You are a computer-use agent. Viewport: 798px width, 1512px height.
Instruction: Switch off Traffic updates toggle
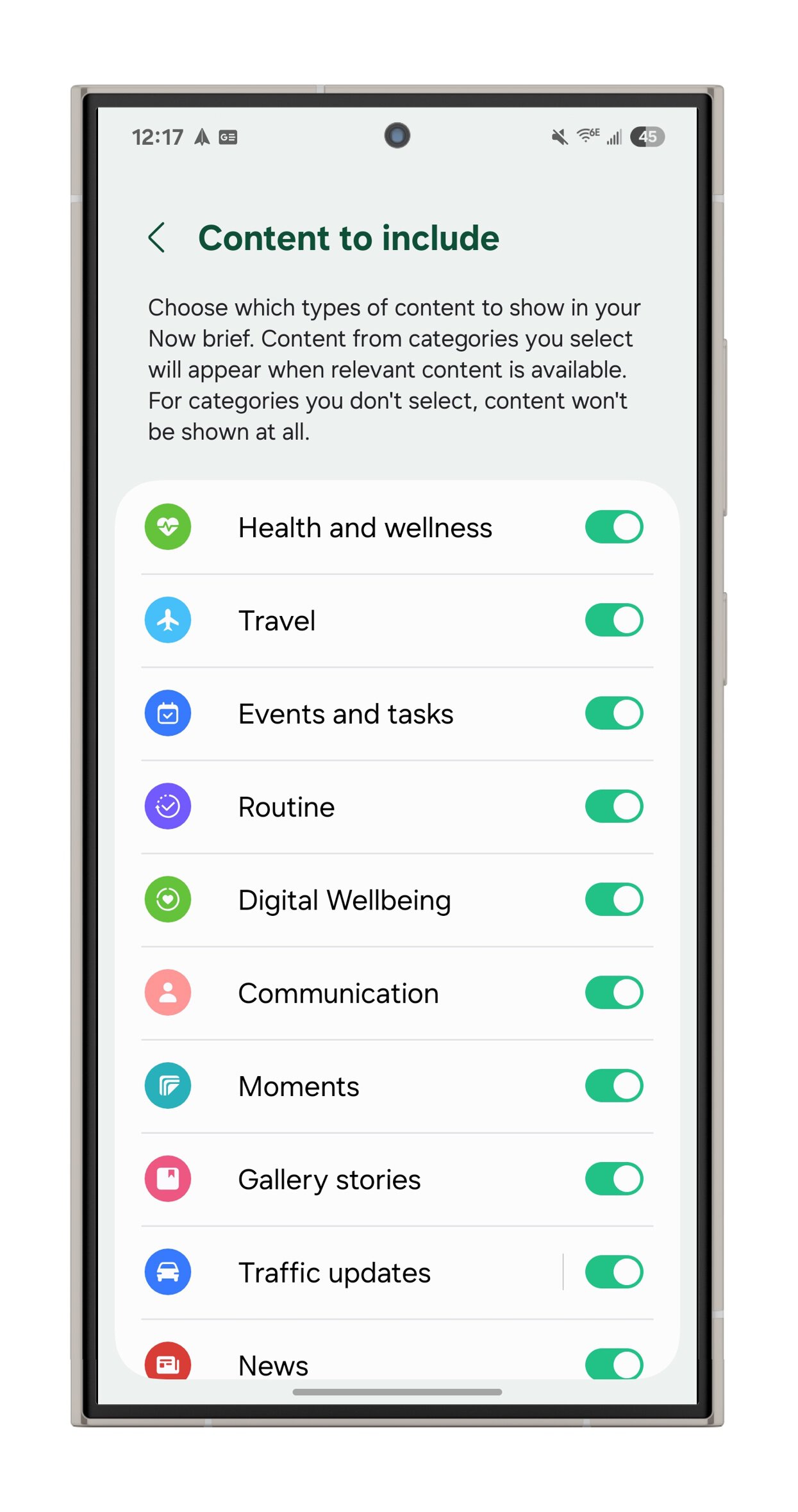pos(613,1272)
